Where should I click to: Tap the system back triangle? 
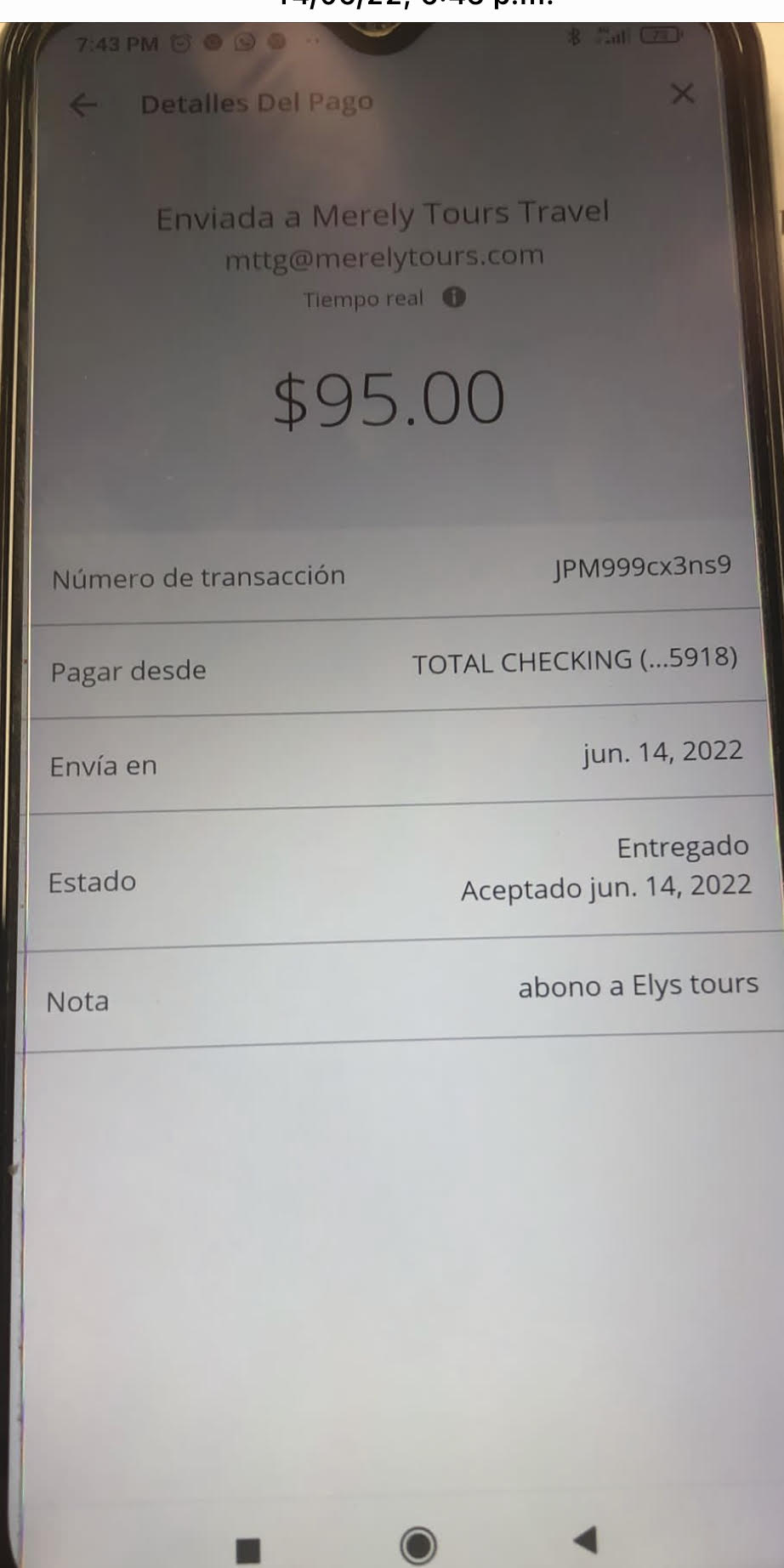coord(586,1539)
